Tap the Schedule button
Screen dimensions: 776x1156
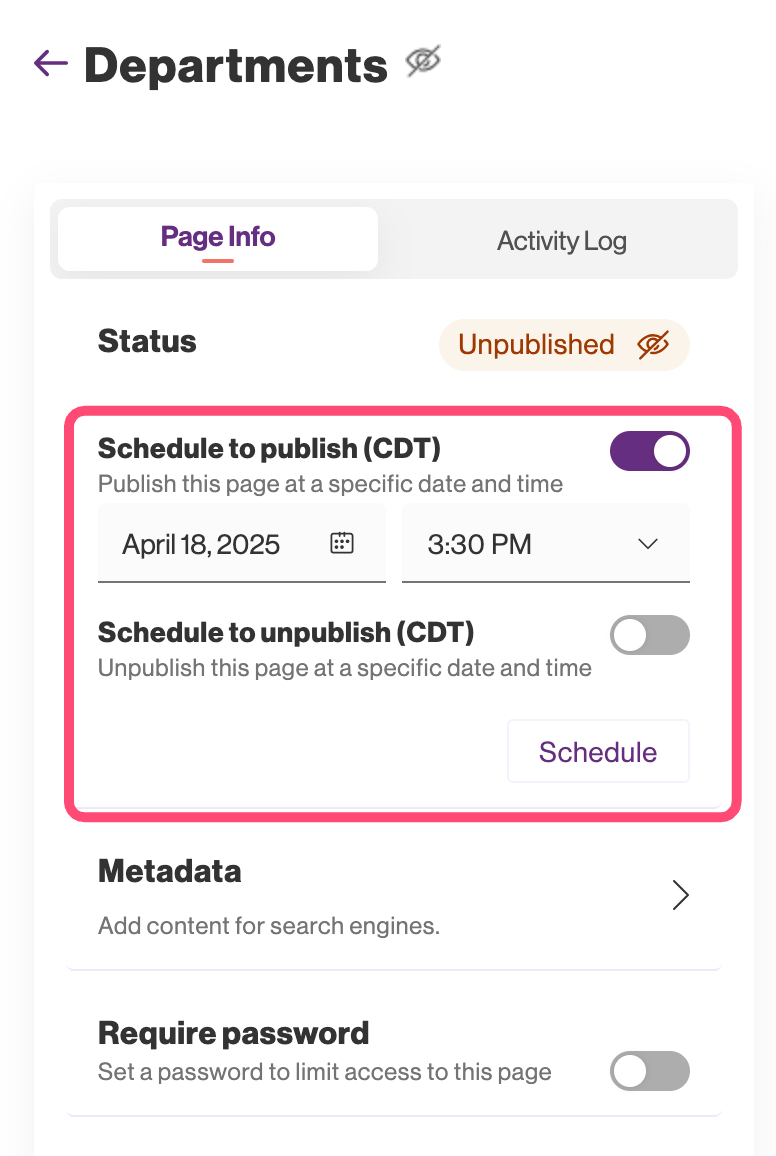coord(598,752)
